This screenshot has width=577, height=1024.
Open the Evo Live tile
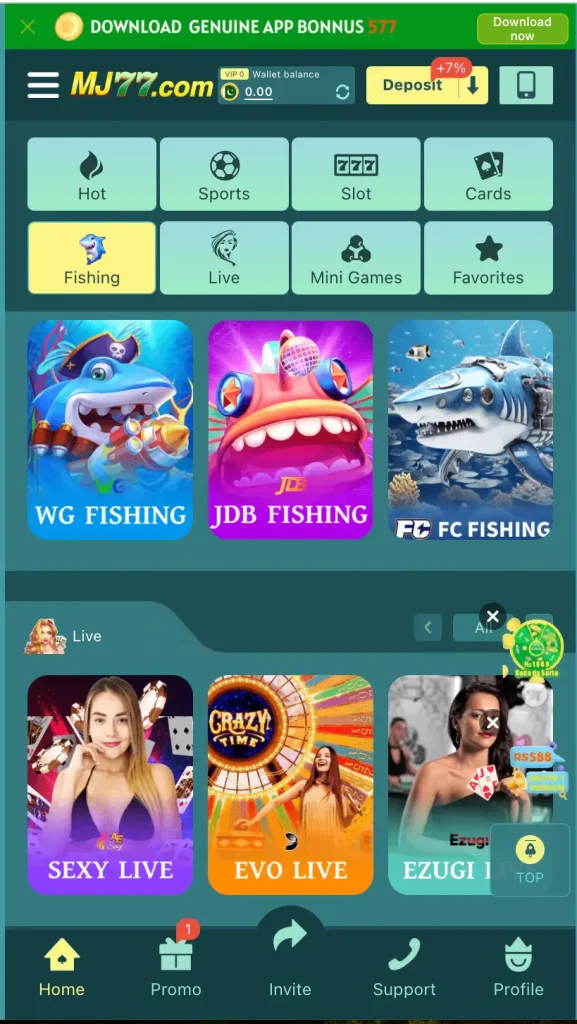290,784
